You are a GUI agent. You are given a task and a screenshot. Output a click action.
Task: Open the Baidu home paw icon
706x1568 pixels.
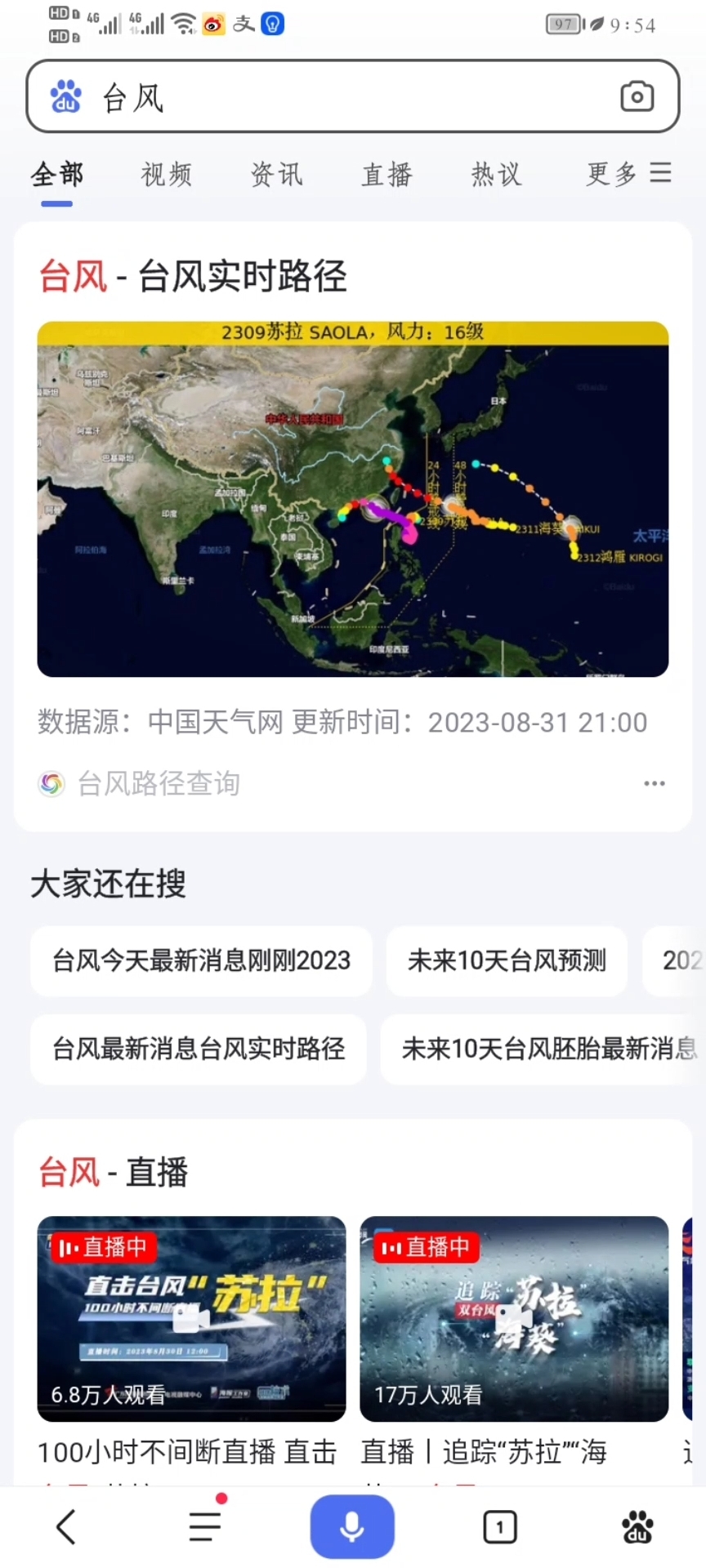[637, 1526]
